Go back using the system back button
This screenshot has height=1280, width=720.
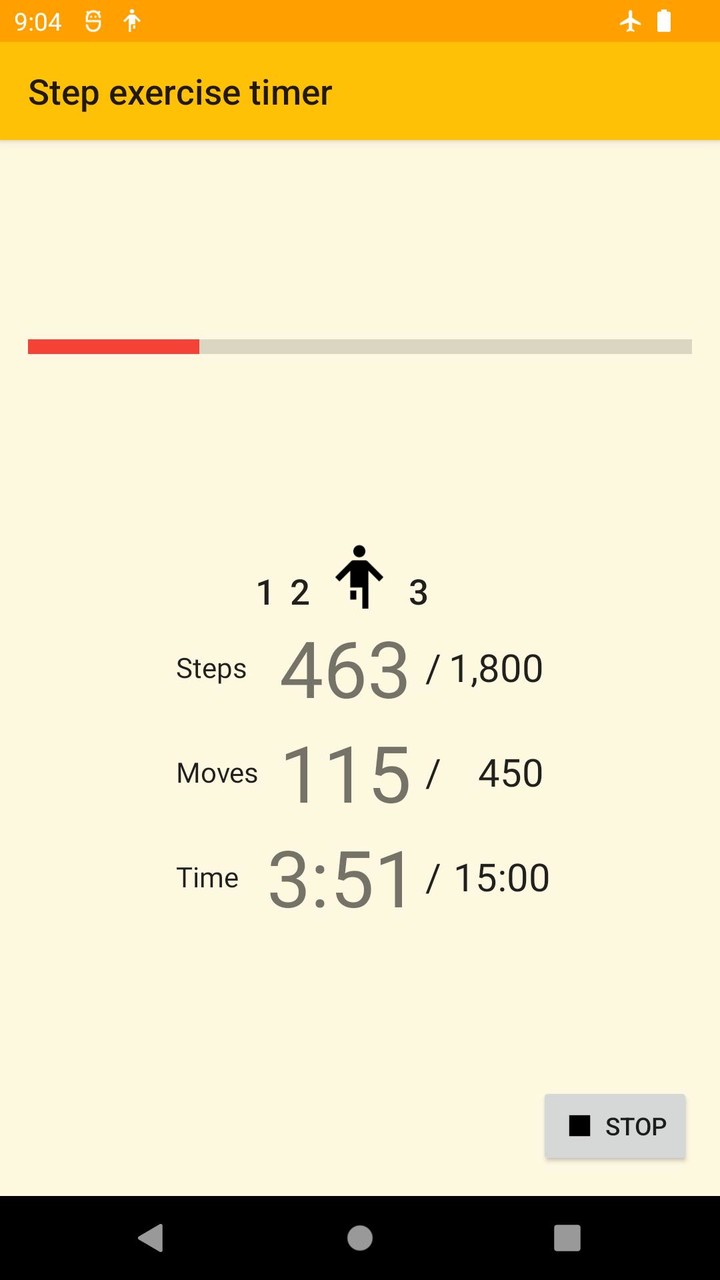click(151, 1238)
